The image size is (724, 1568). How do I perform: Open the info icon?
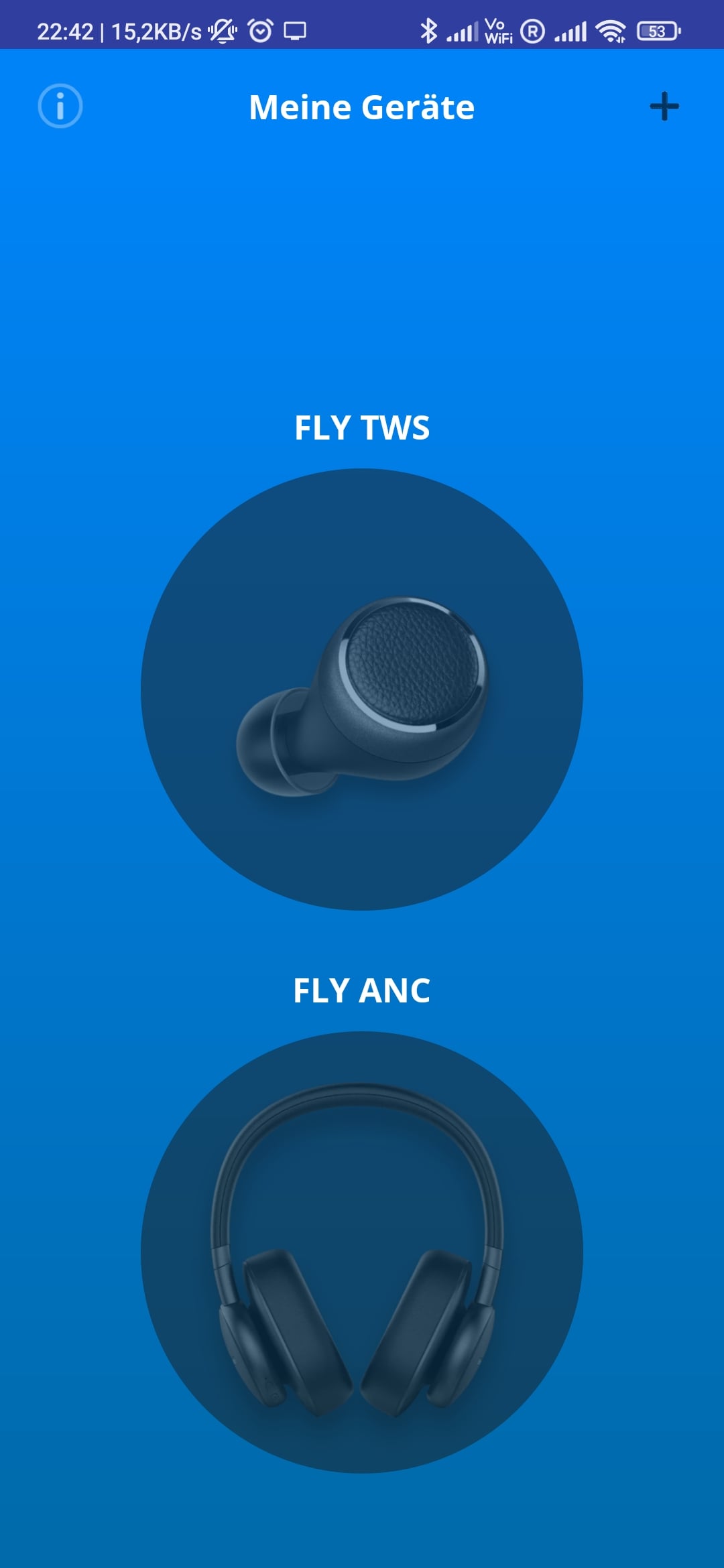coord(60,106)
